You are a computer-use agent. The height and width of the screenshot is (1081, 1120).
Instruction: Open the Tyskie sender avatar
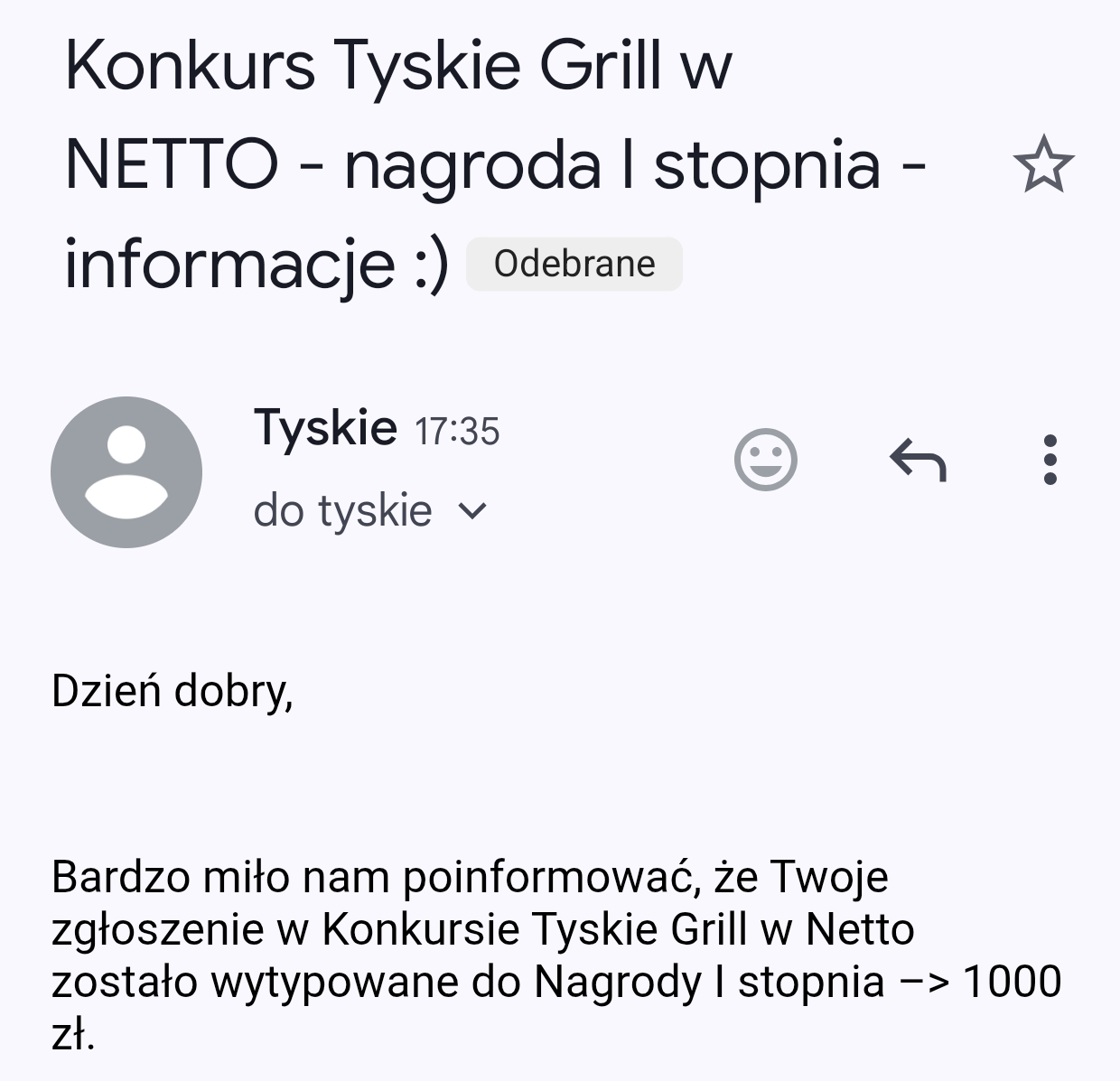(126, 471)
